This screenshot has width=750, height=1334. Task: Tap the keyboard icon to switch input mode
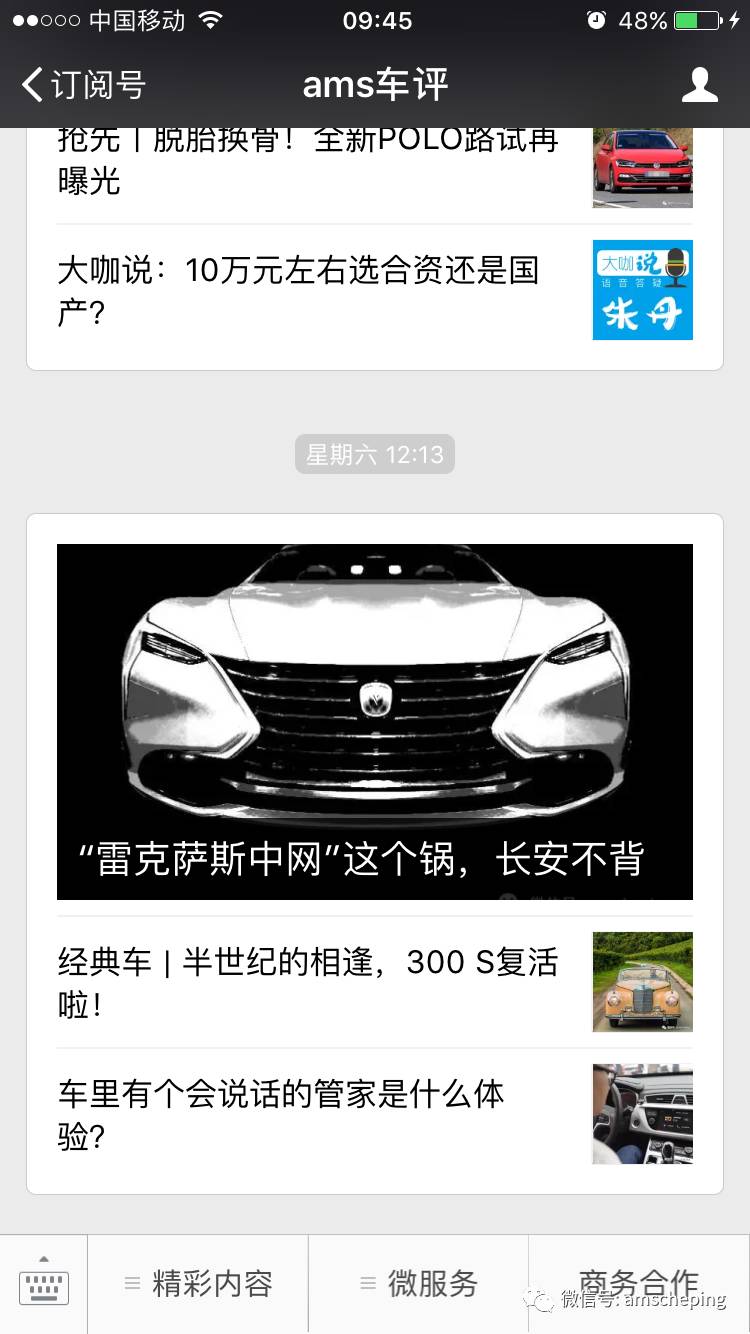(42, 1284)
